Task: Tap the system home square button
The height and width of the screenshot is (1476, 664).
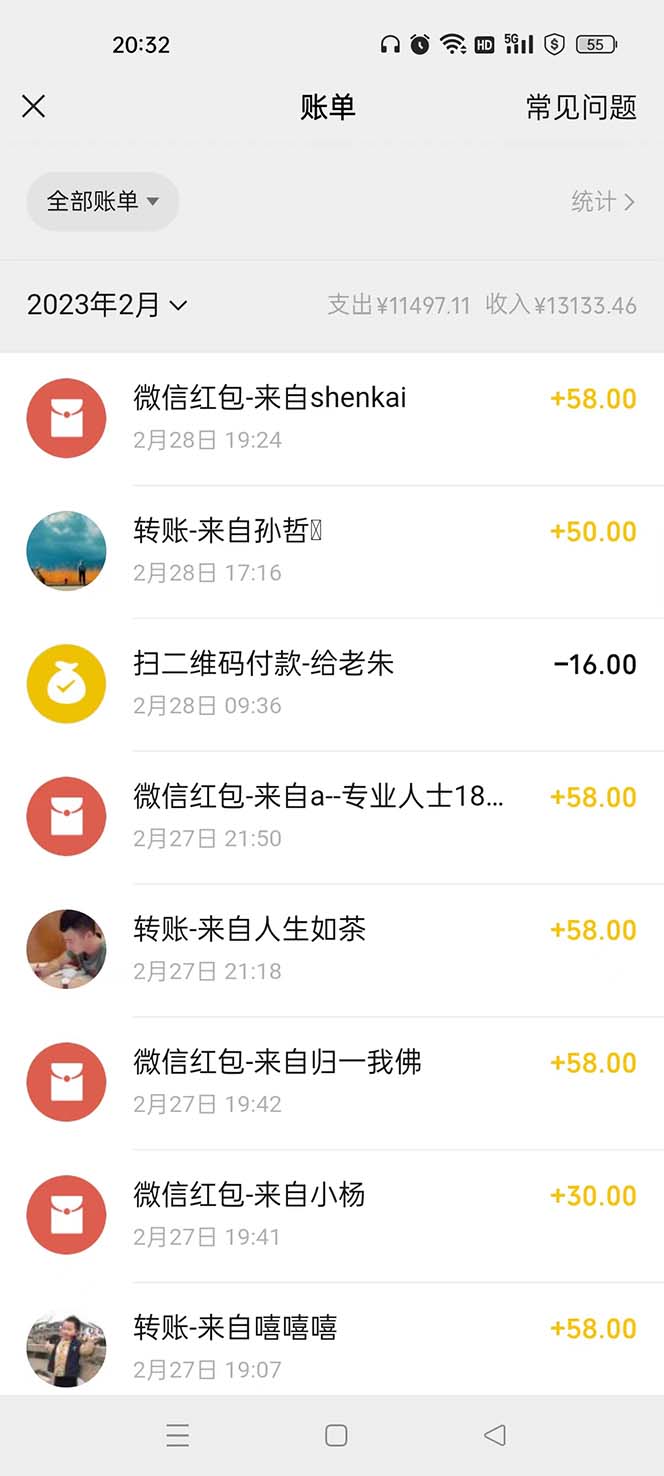Action: (x=336, y=1436)
